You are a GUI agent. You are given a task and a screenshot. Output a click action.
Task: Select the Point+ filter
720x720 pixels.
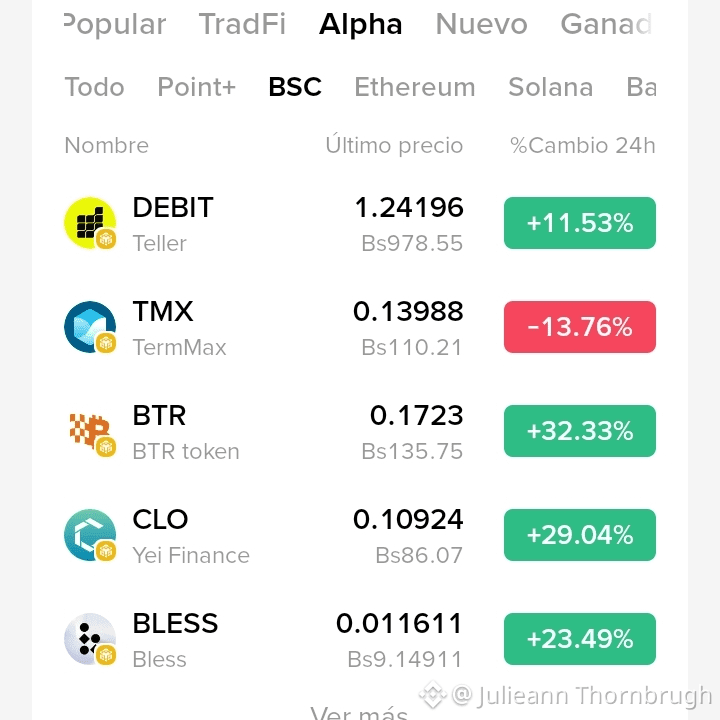tap(197, 87)
